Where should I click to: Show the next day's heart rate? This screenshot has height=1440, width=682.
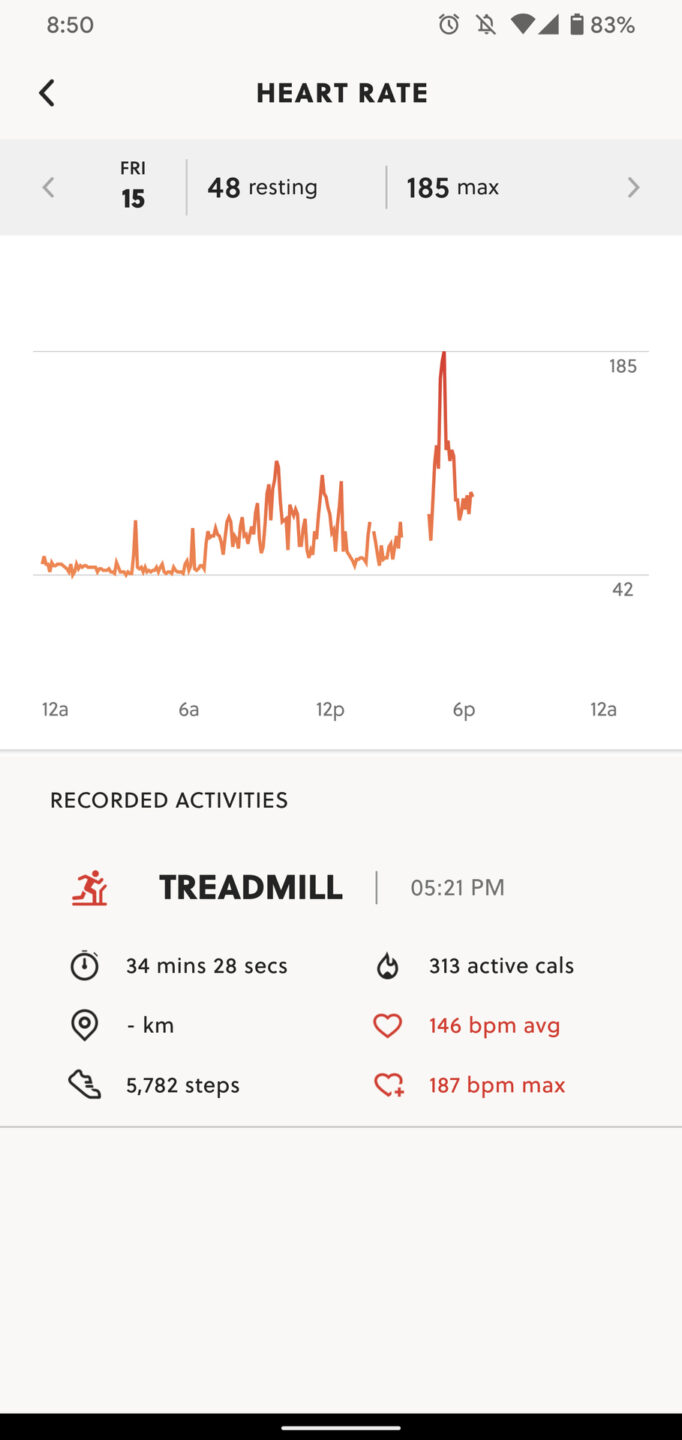(x=633, y=187)
